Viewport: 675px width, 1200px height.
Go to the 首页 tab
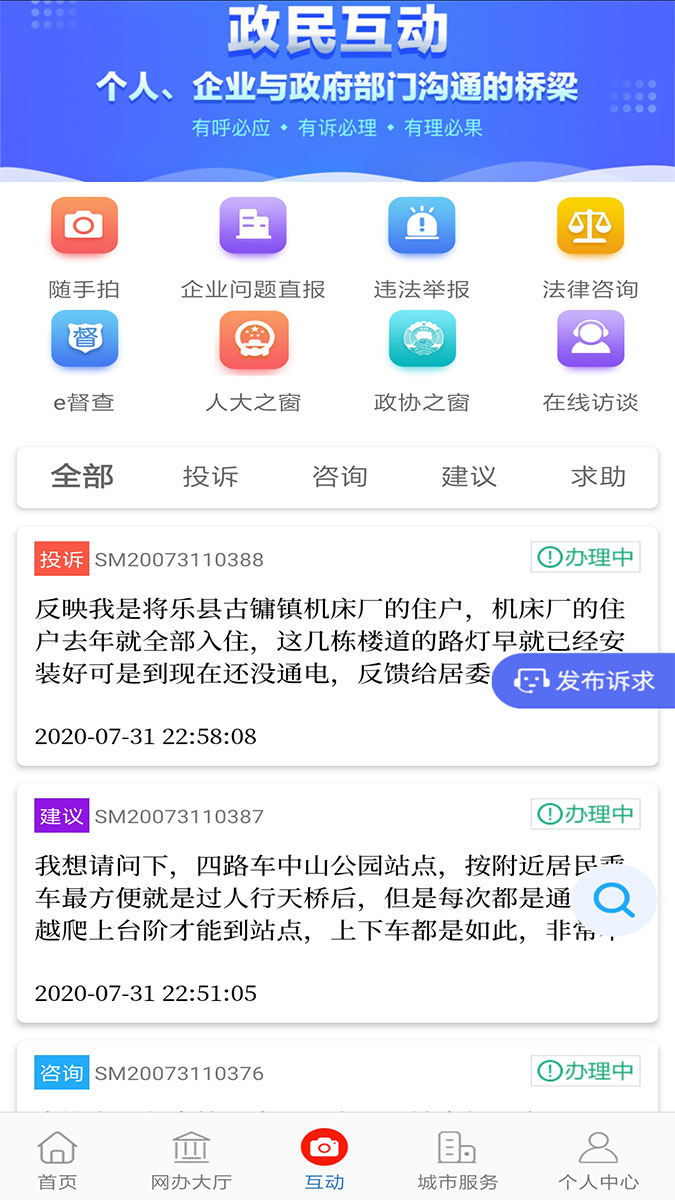57,1160
